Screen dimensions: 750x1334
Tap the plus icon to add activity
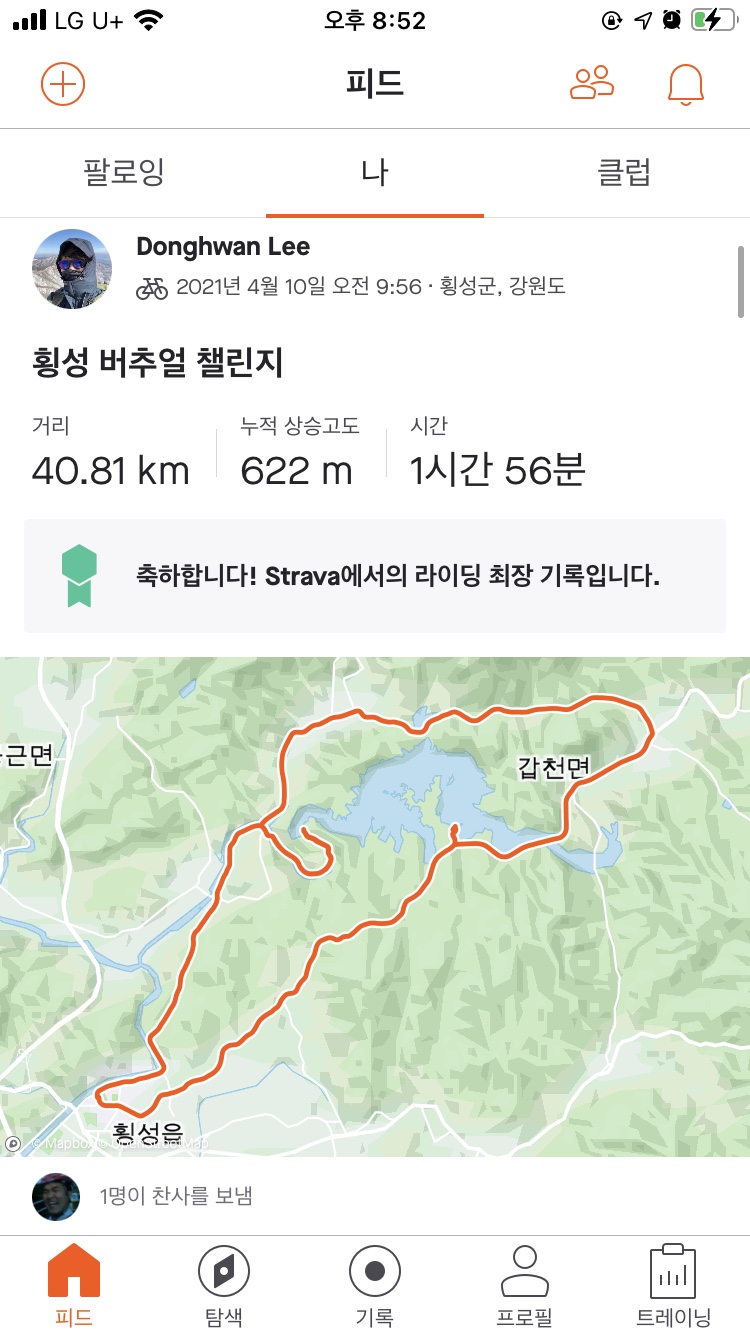pos(63,84)
